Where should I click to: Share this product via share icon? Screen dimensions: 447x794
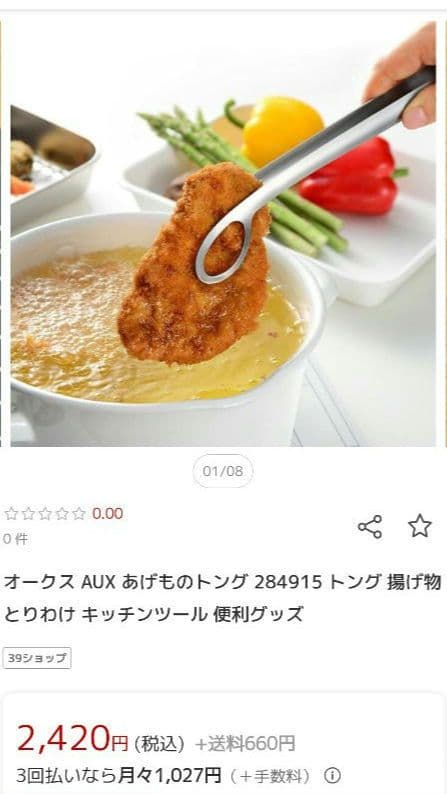[370, 527]
